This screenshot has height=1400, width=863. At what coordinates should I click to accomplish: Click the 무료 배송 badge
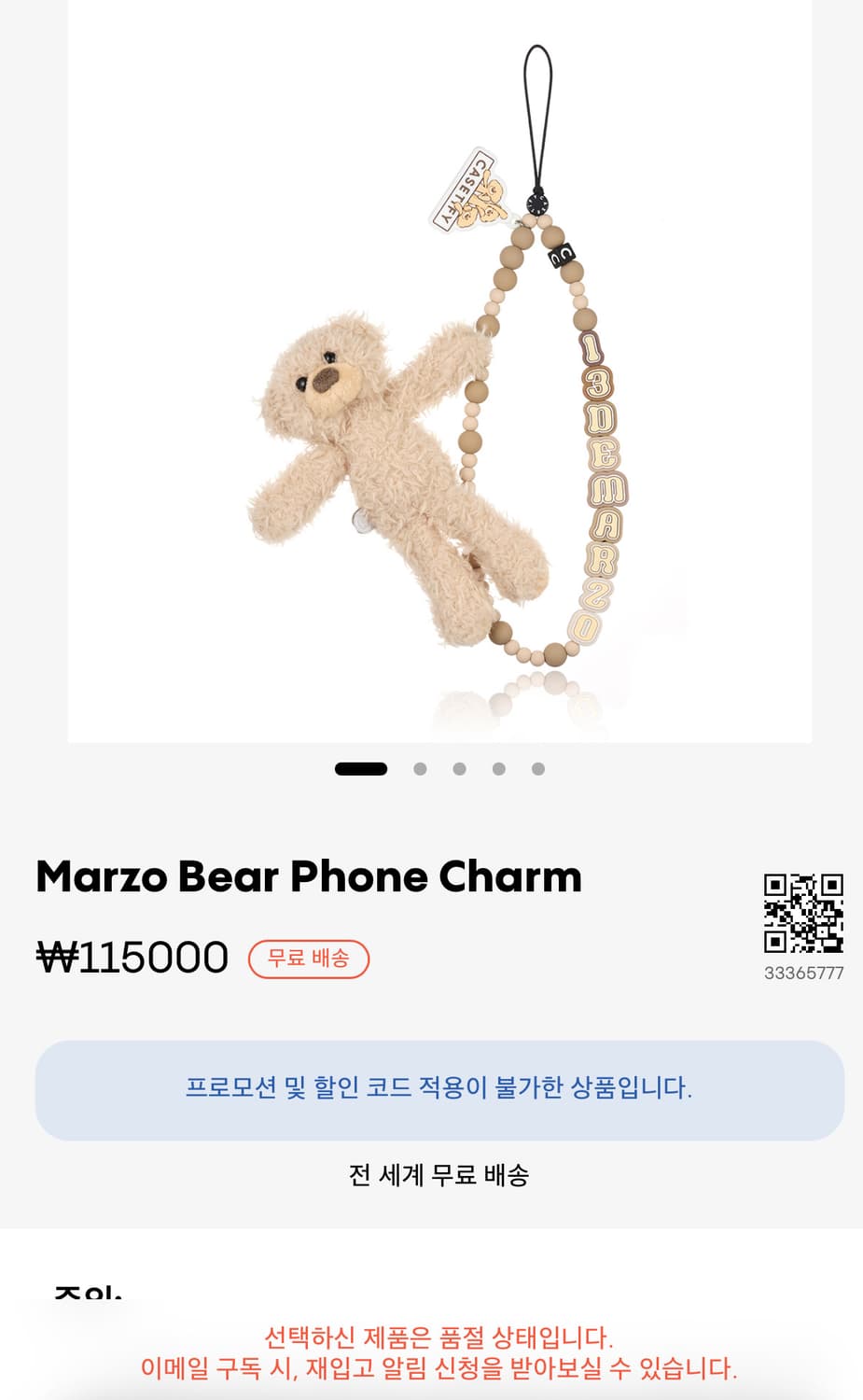coord(309,959)
